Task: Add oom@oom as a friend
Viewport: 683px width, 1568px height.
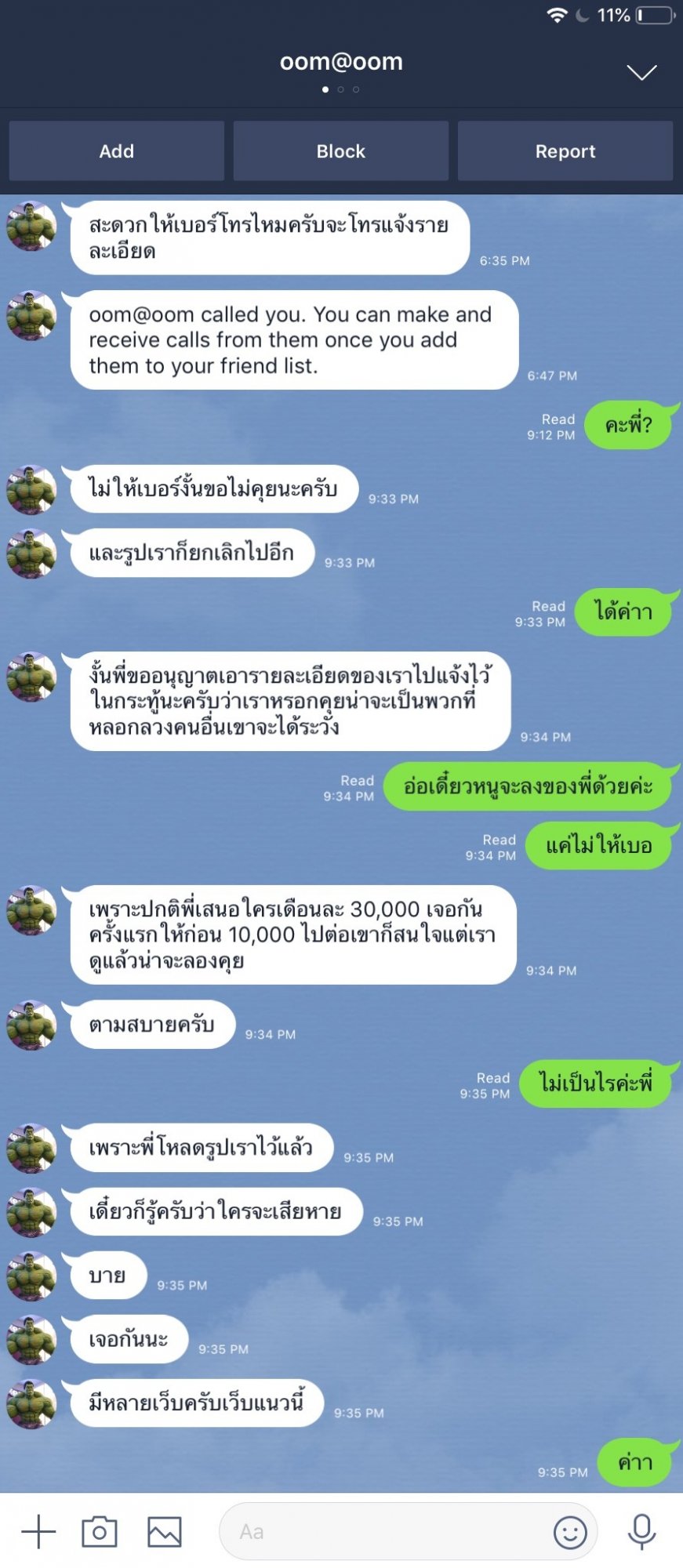Action: 116,151
